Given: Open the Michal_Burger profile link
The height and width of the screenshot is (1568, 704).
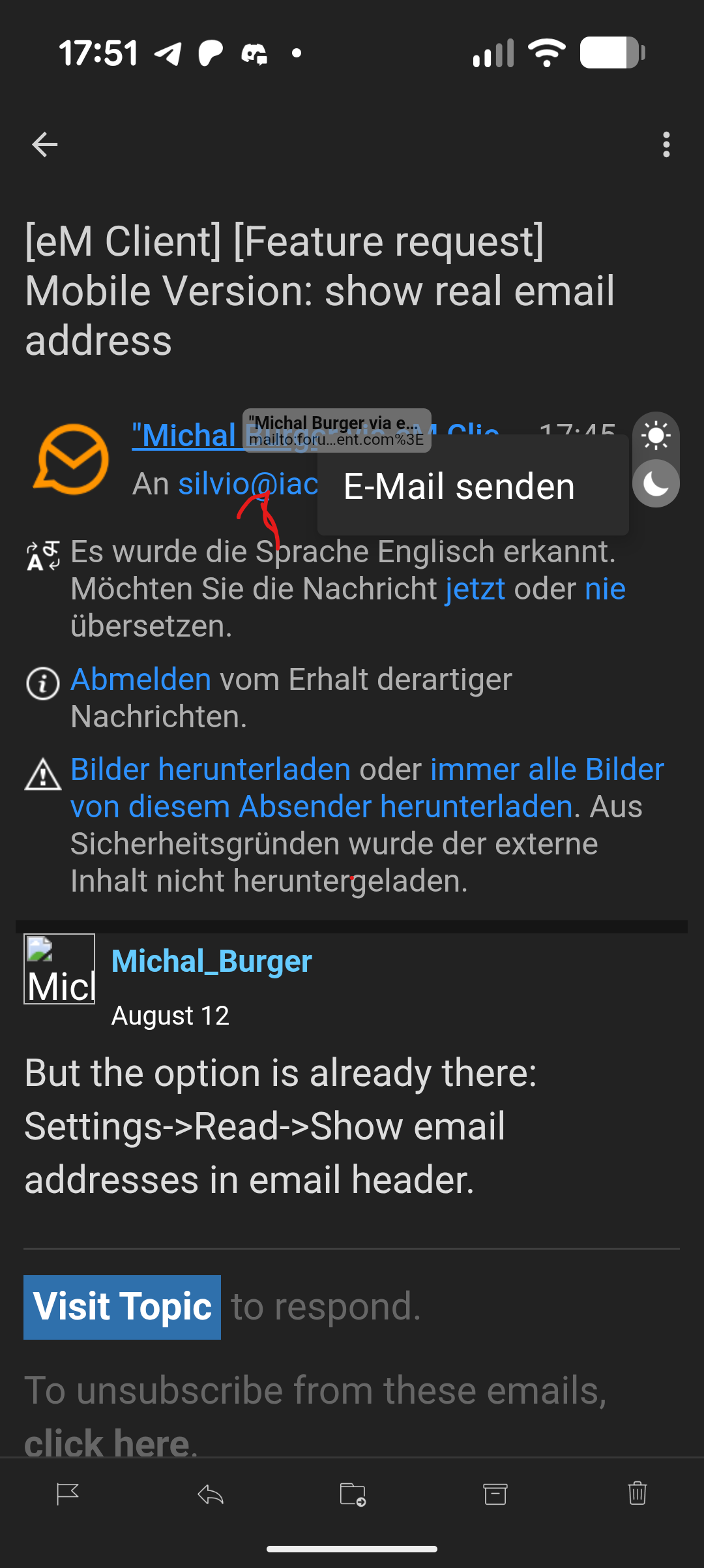Looking at the screenshot, I should click(x=212, y=961).
